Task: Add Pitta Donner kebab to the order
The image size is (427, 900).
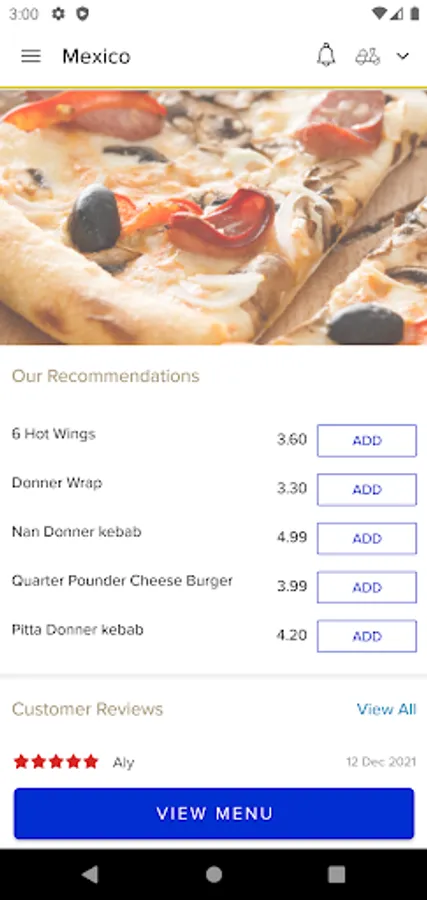Action: coord(367,636)
